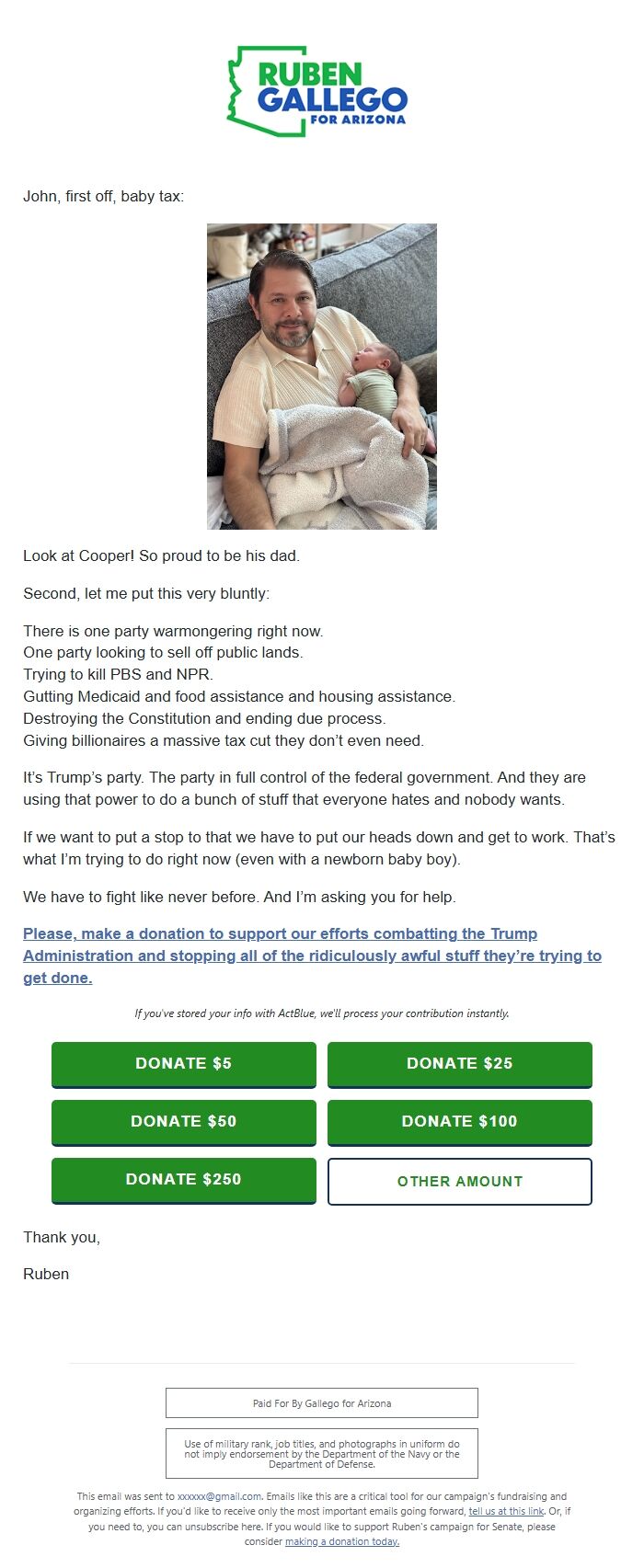Tap the Donate $5 button
Viewport: 644px width, 1568px height.
(x=183, y=1064)
